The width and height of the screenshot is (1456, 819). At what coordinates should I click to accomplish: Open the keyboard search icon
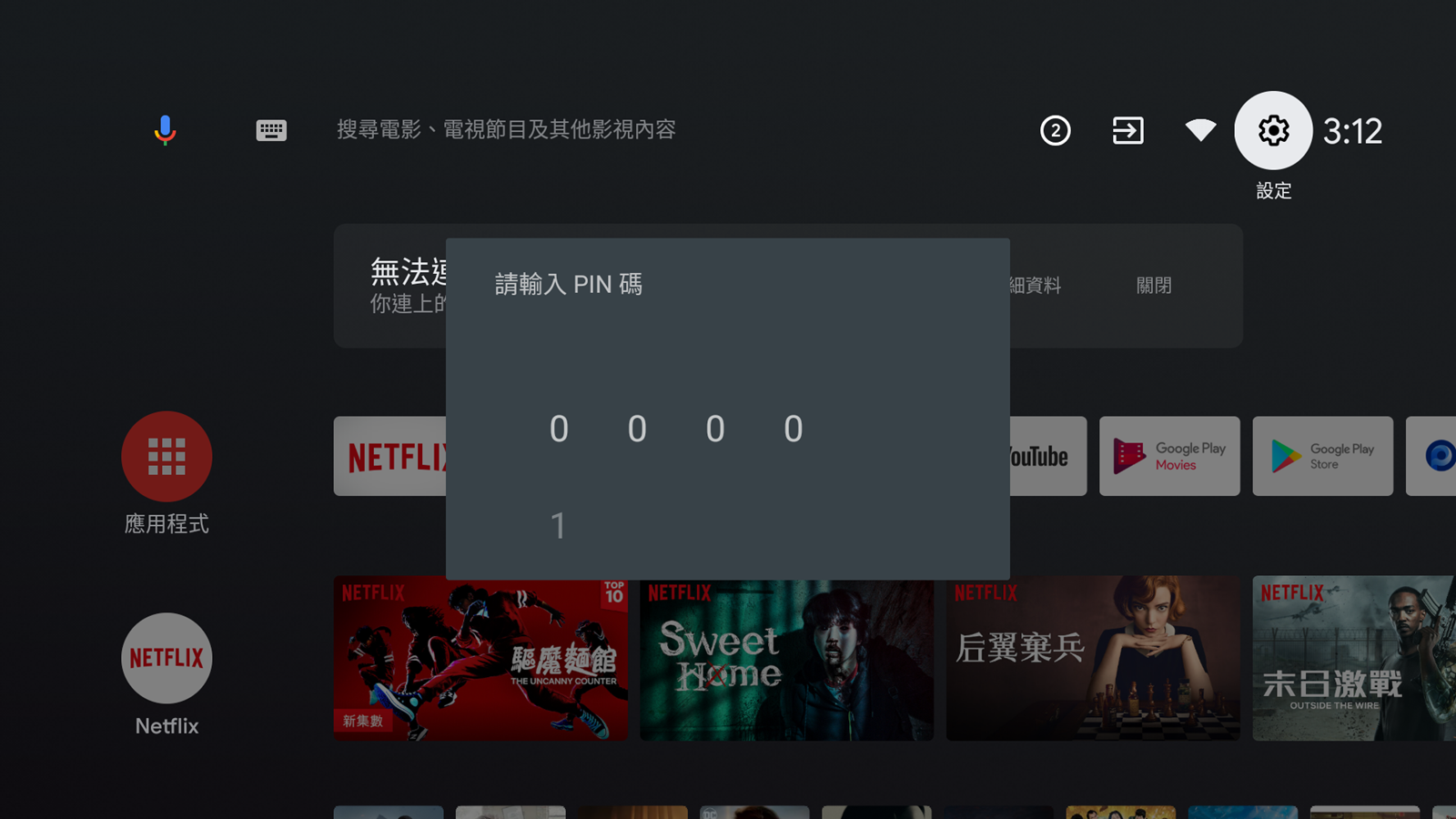click(271, 130)
